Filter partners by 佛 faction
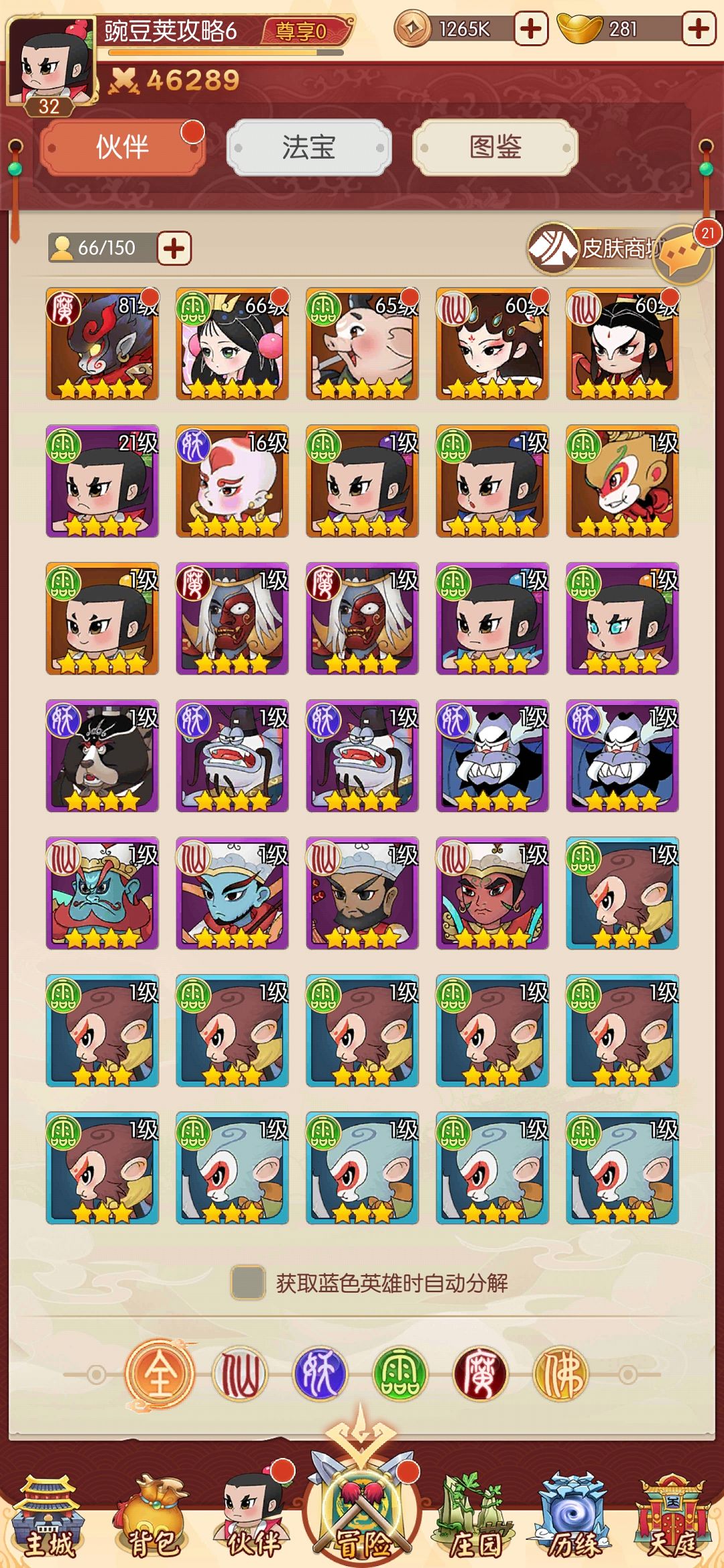Image resolution: width=724 pixels, height=1568 pixels. (560, 1375)
